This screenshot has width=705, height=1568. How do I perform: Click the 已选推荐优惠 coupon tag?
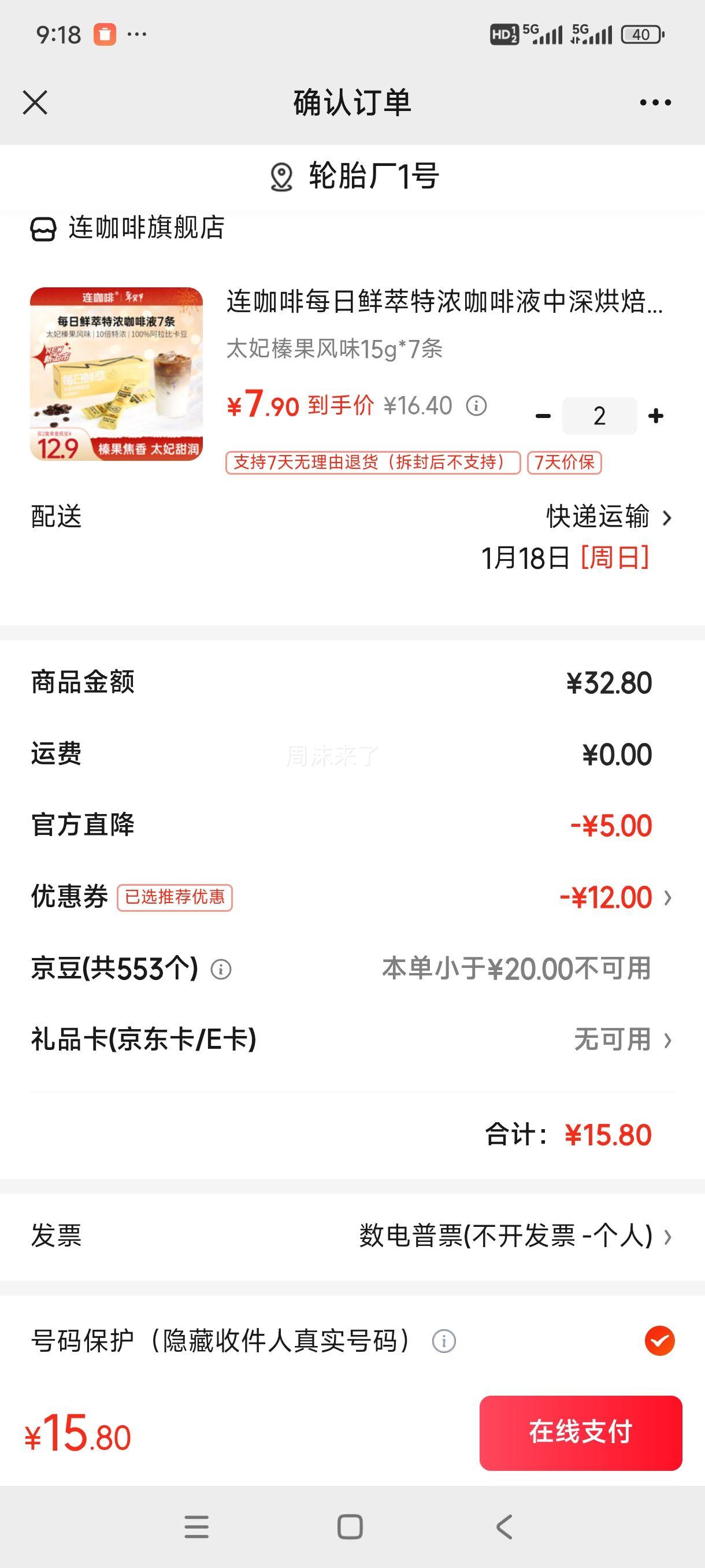point(176,897)
